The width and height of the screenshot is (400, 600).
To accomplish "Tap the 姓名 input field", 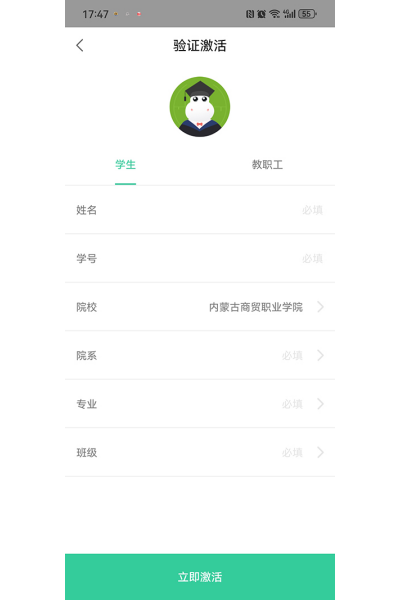I will (200, 210).
